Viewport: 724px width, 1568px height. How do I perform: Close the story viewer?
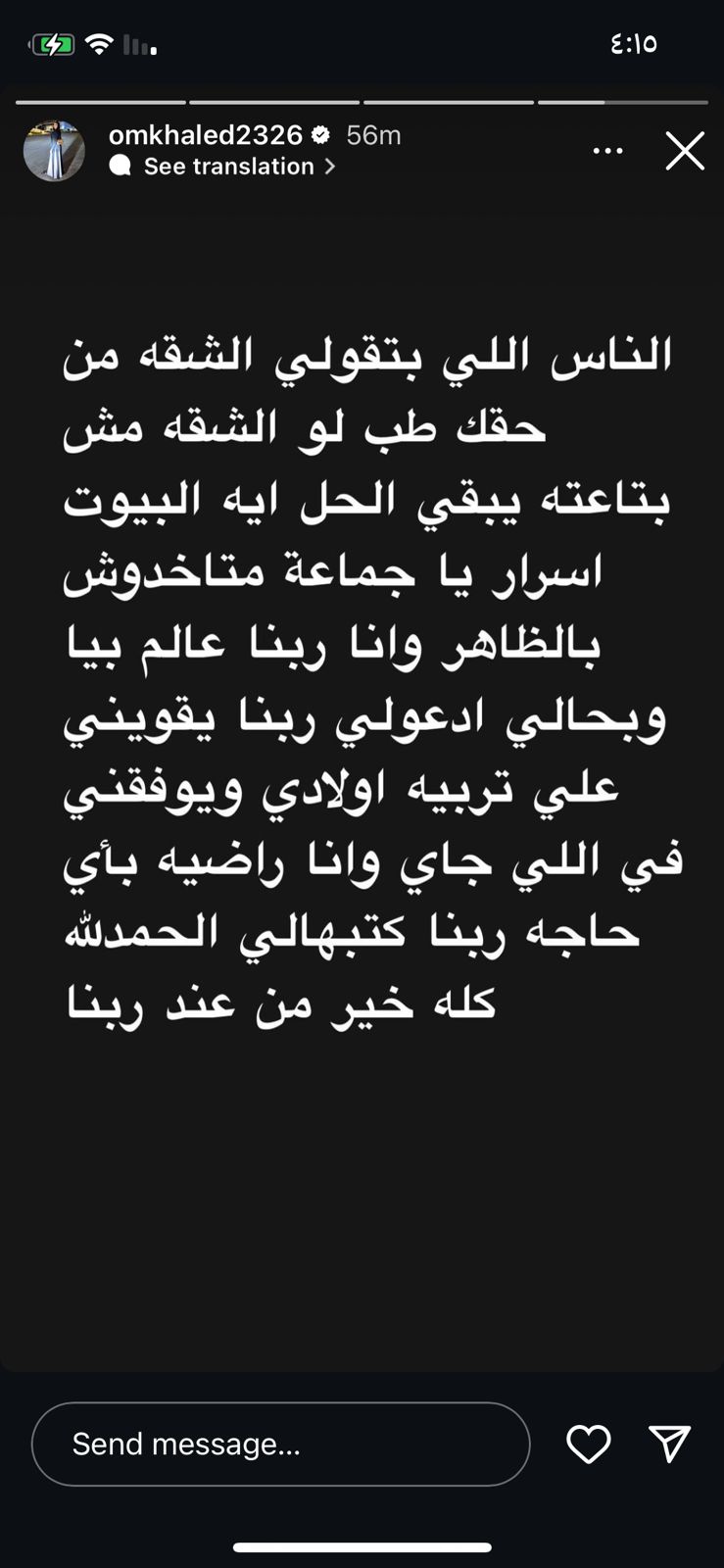click(685, 151)
